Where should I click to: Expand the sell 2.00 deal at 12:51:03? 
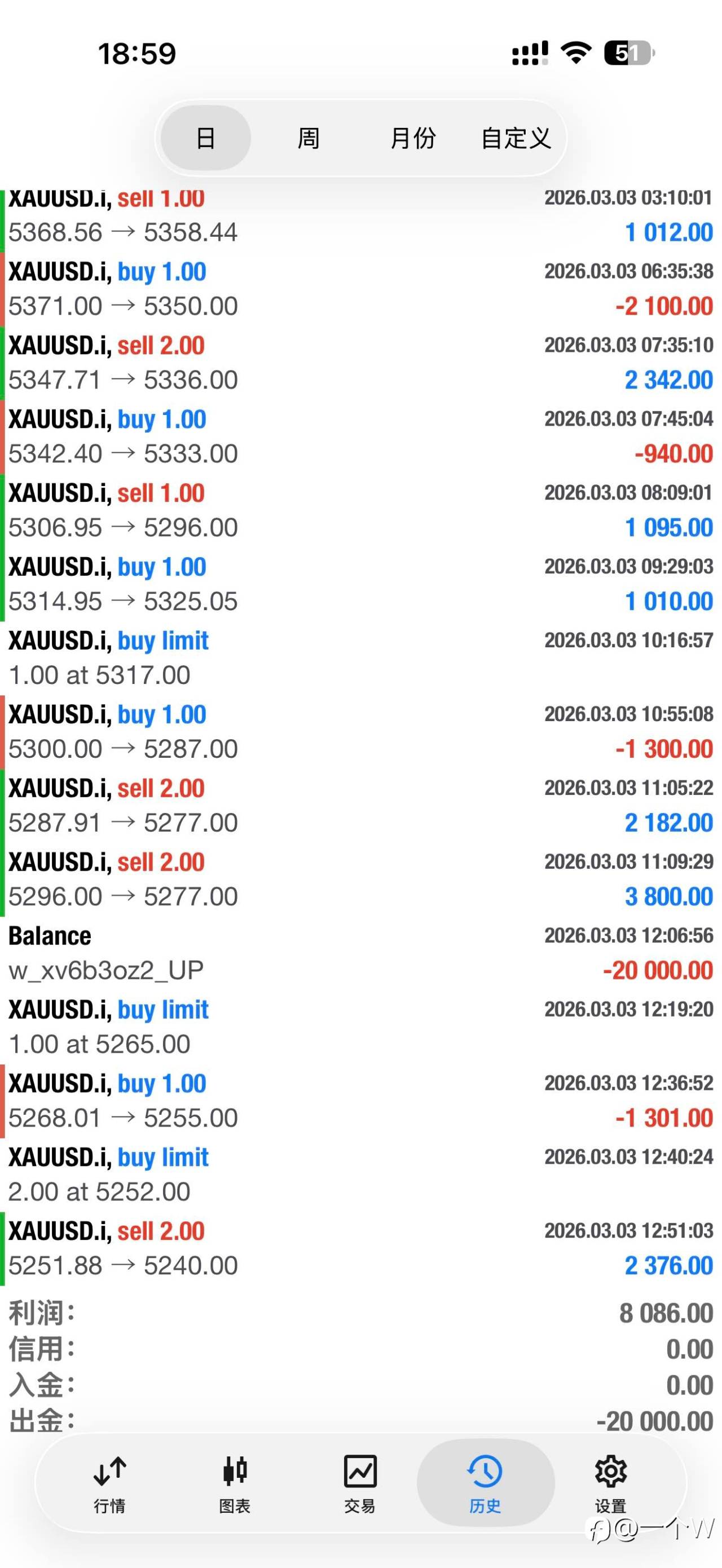(x=361, y=1248)
